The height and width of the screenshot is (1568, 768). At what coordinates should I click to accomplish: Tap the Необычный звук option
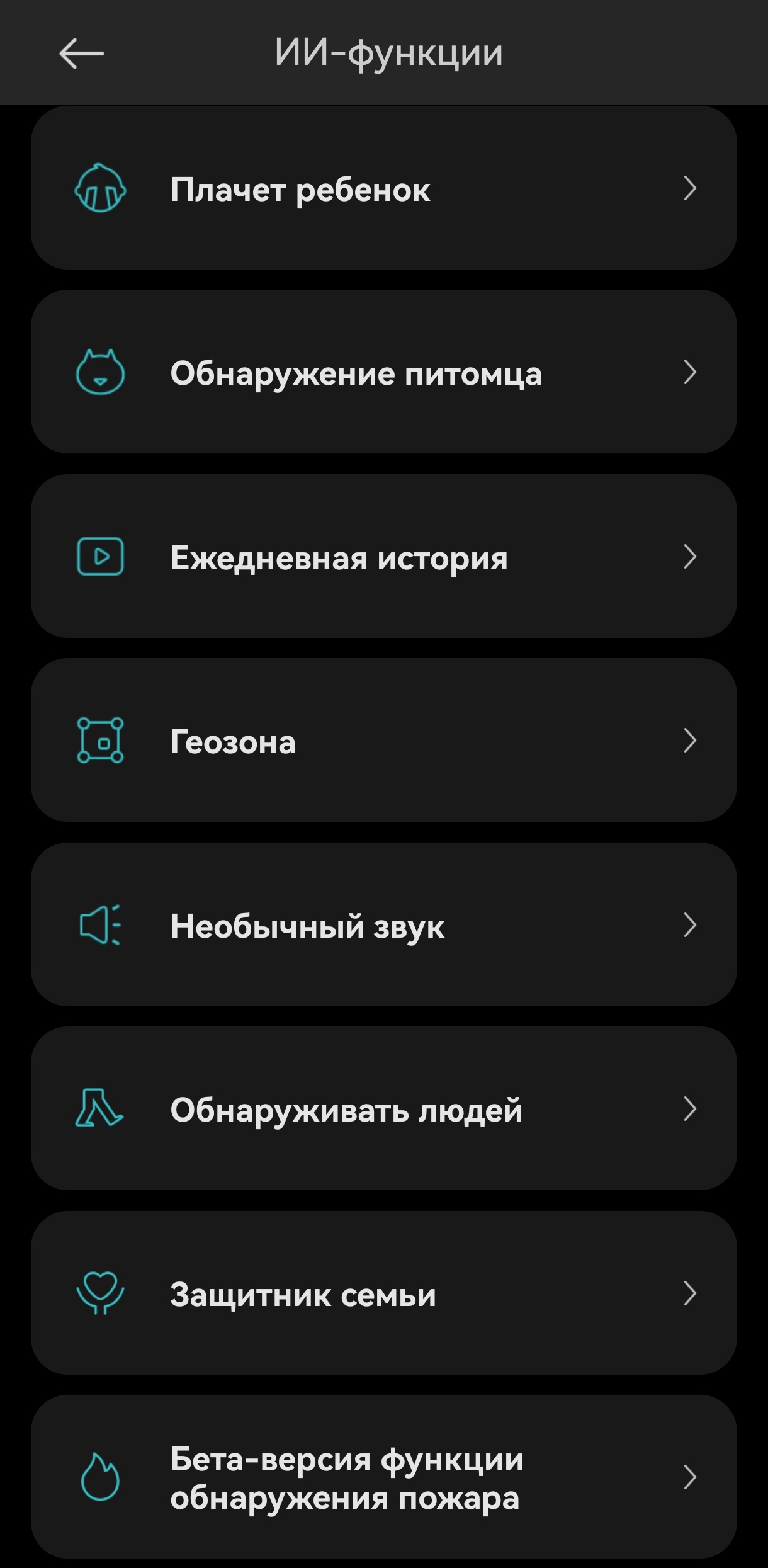pos(383,925)
